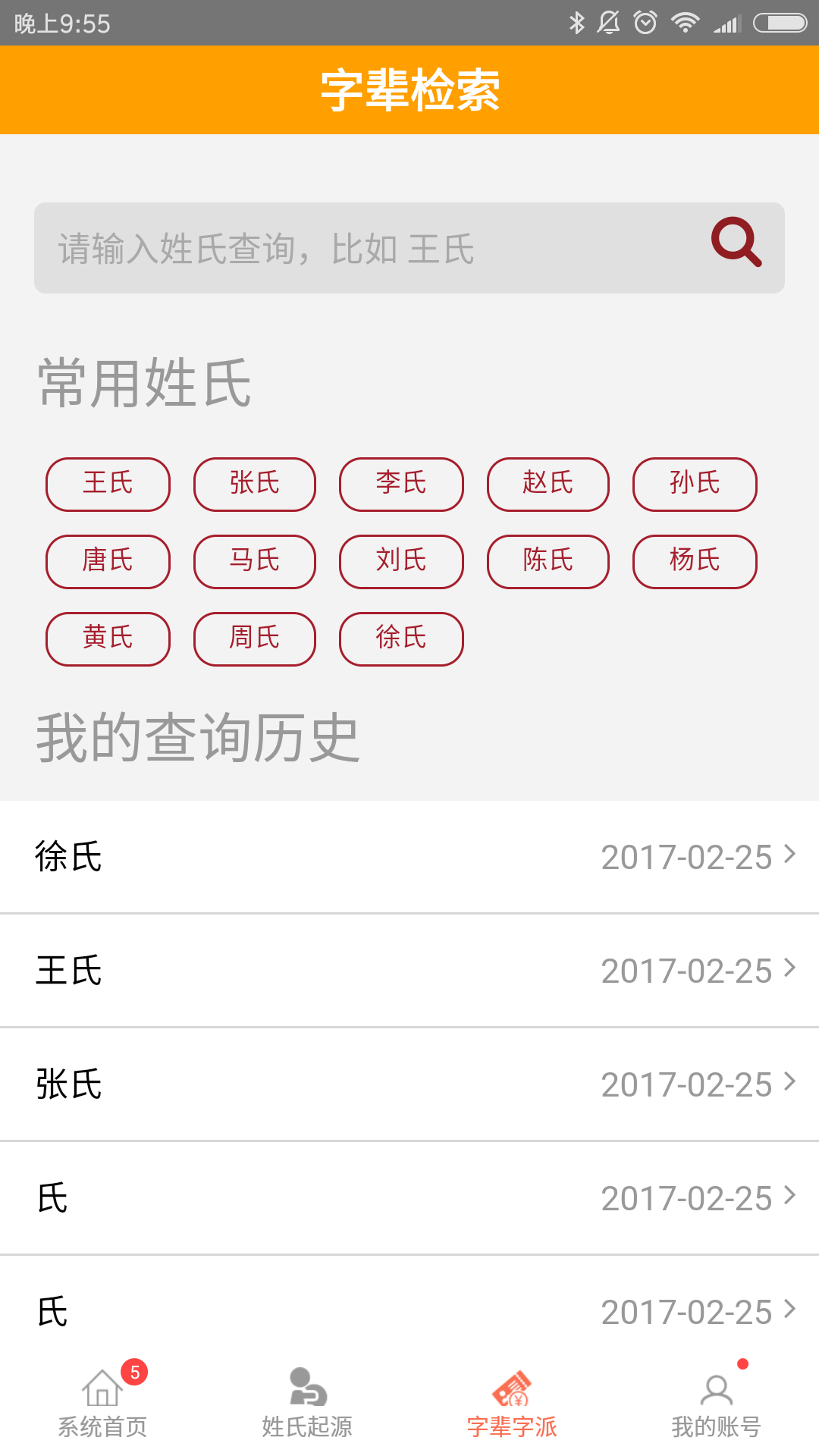Image resolution: width=819 pixels, height=1456 pixels.
Task: Open the 王氏 history entry
Action: 409,971
